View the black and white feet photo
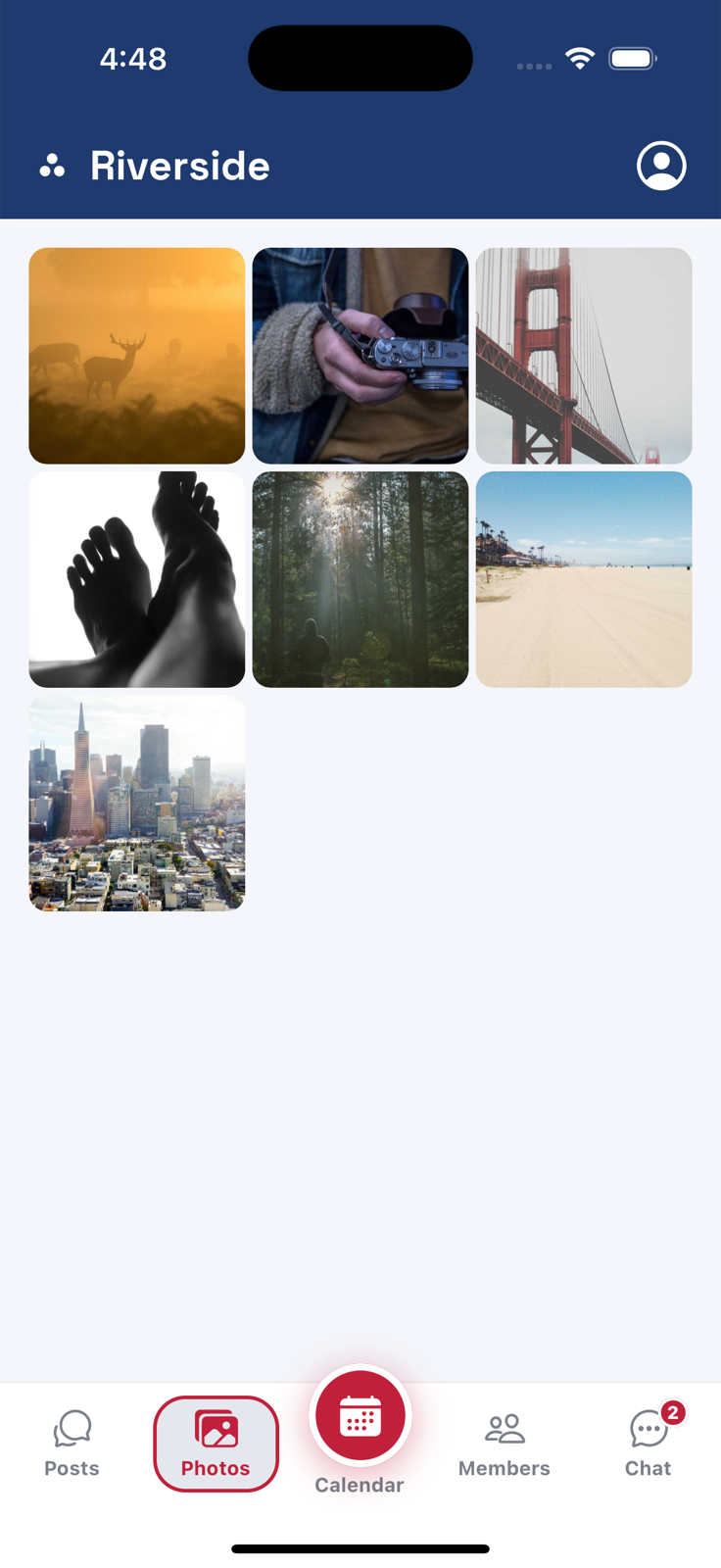Screen dimensions: 721x1568 tap(137, 579)
